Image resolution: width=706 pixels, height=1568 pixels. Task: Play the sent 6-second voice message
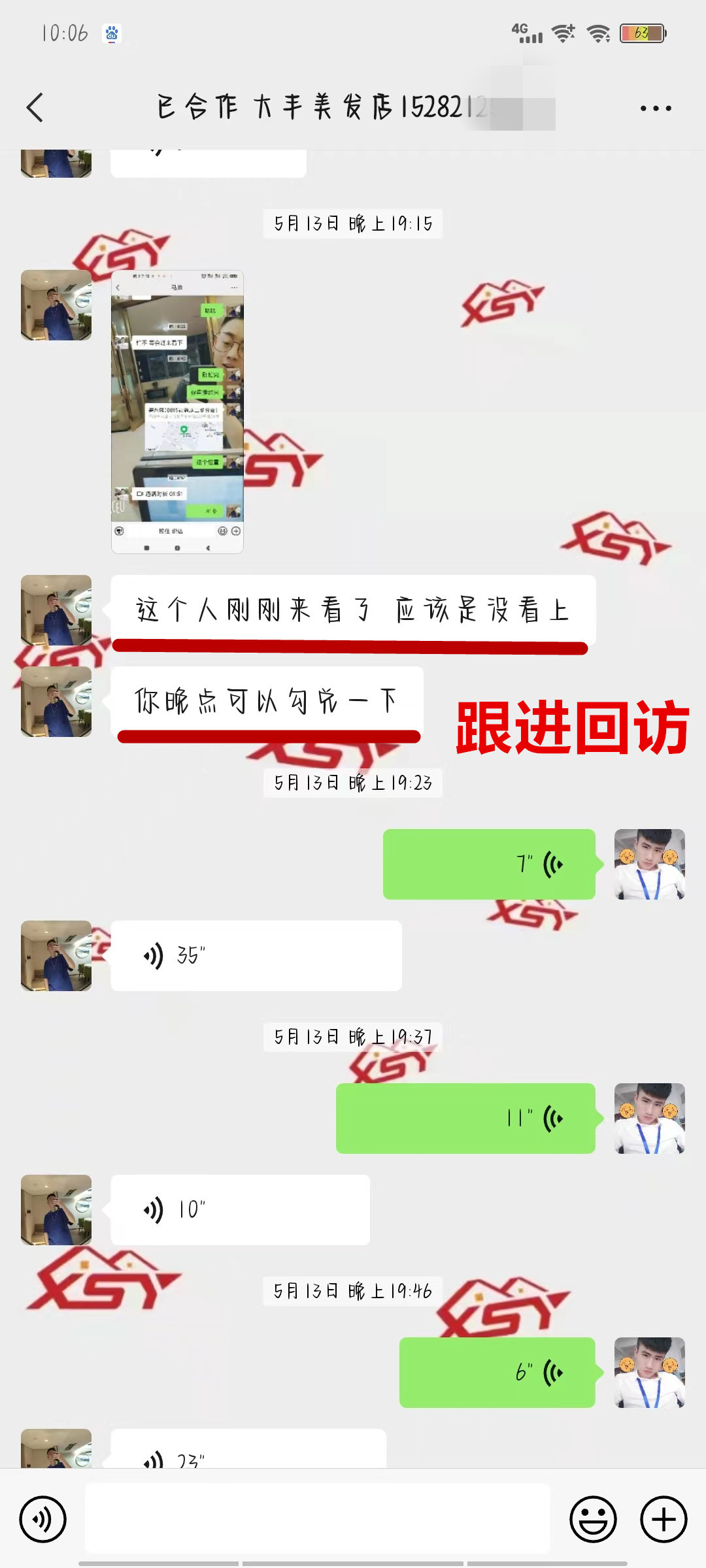[x=497, y=1373]
